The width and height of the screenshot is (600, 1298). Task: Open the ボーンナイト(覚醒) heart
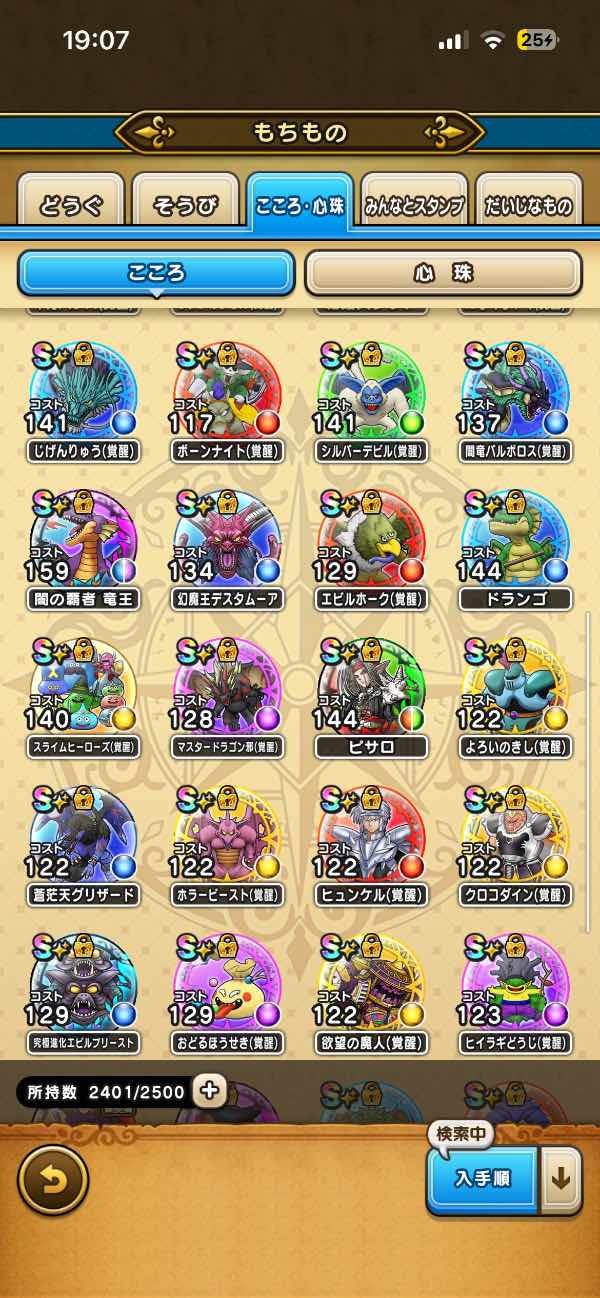pyautogui.click(x=227, y=397)
